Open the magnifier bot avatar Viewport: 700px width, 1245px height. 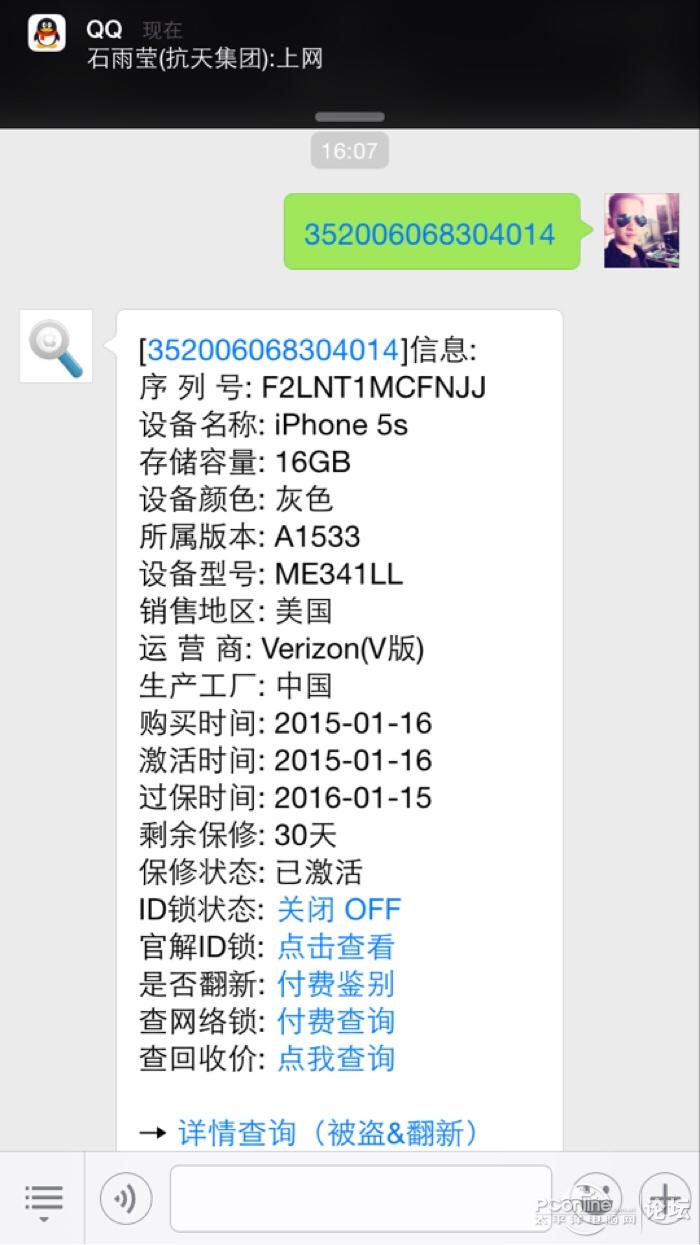tap(56, 346)
